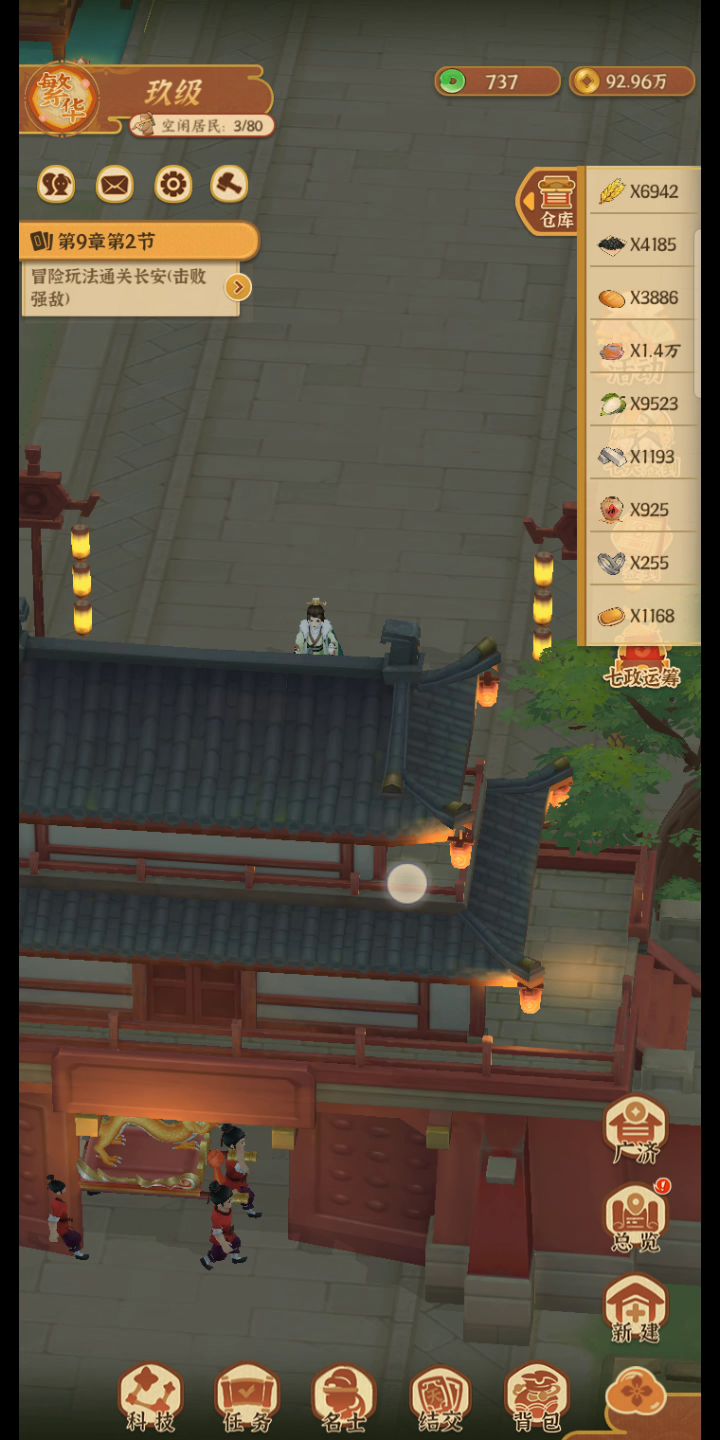Open the 广济 building menu
Viewport: 720px width, 1440px height.
pyautogui.click(x=635, y=1130)
